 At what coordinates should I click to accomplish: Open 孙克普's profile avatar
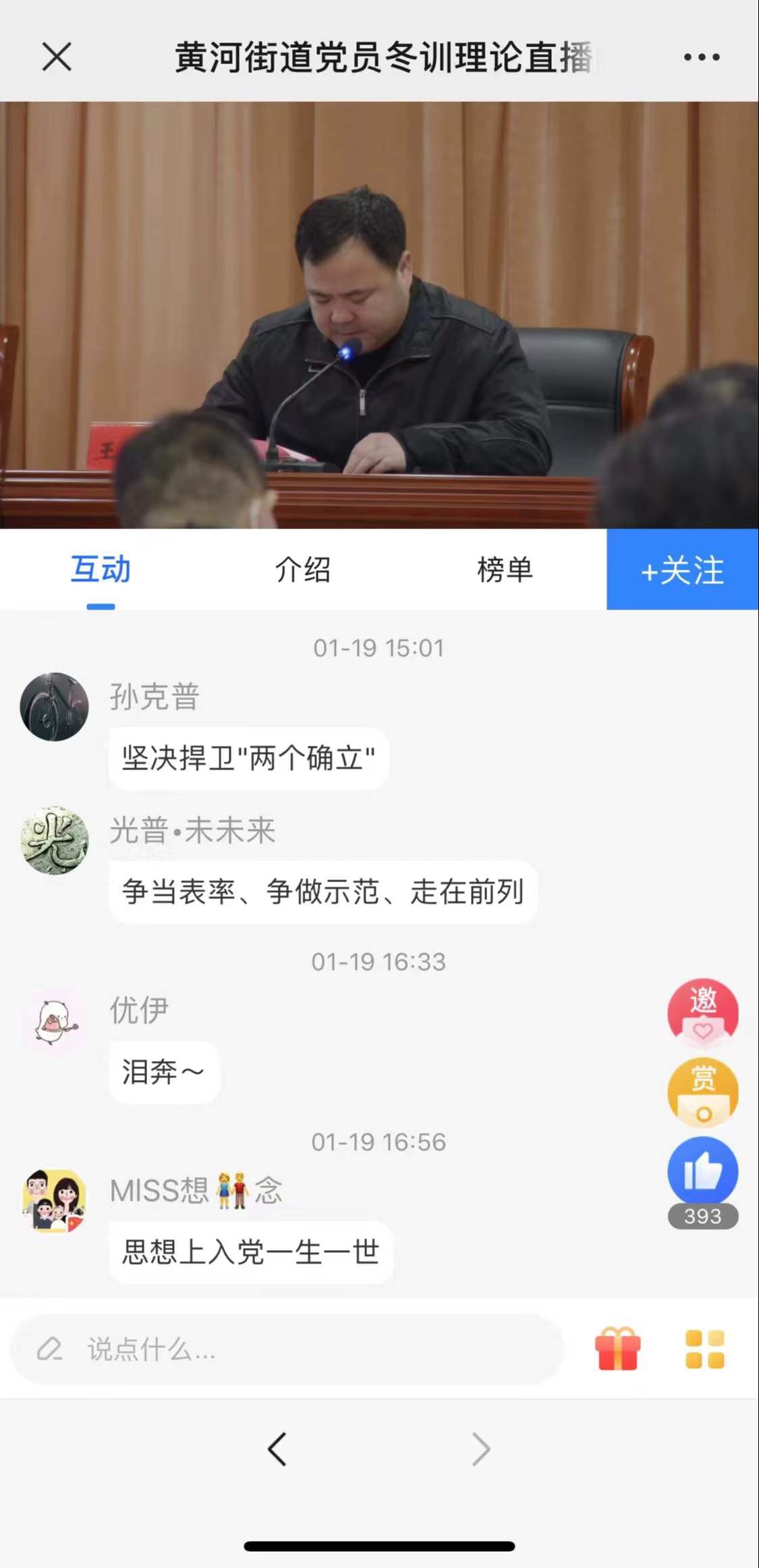pyautogui.click(x=55, y=707)
